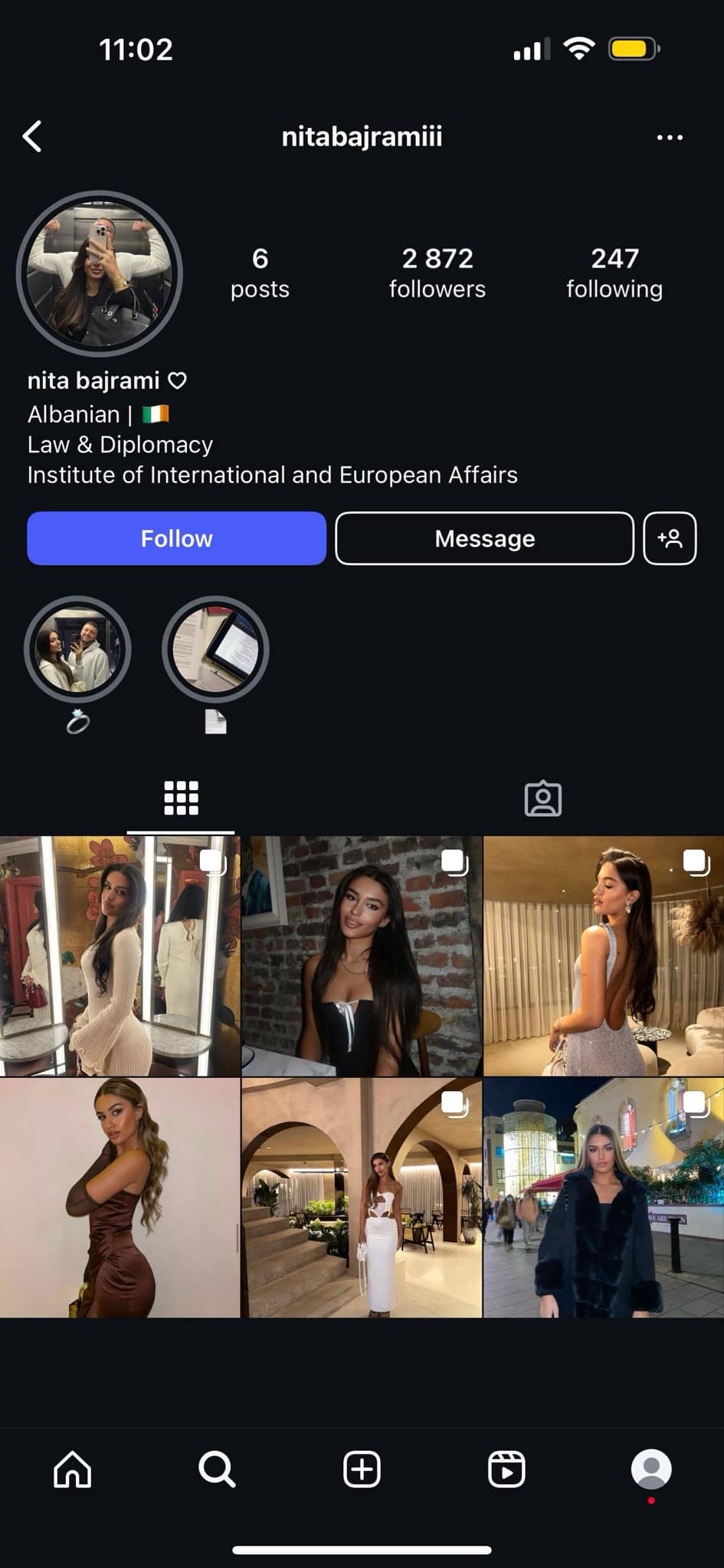
Task: Follow nitabajramiii
Action: (176, 538)
